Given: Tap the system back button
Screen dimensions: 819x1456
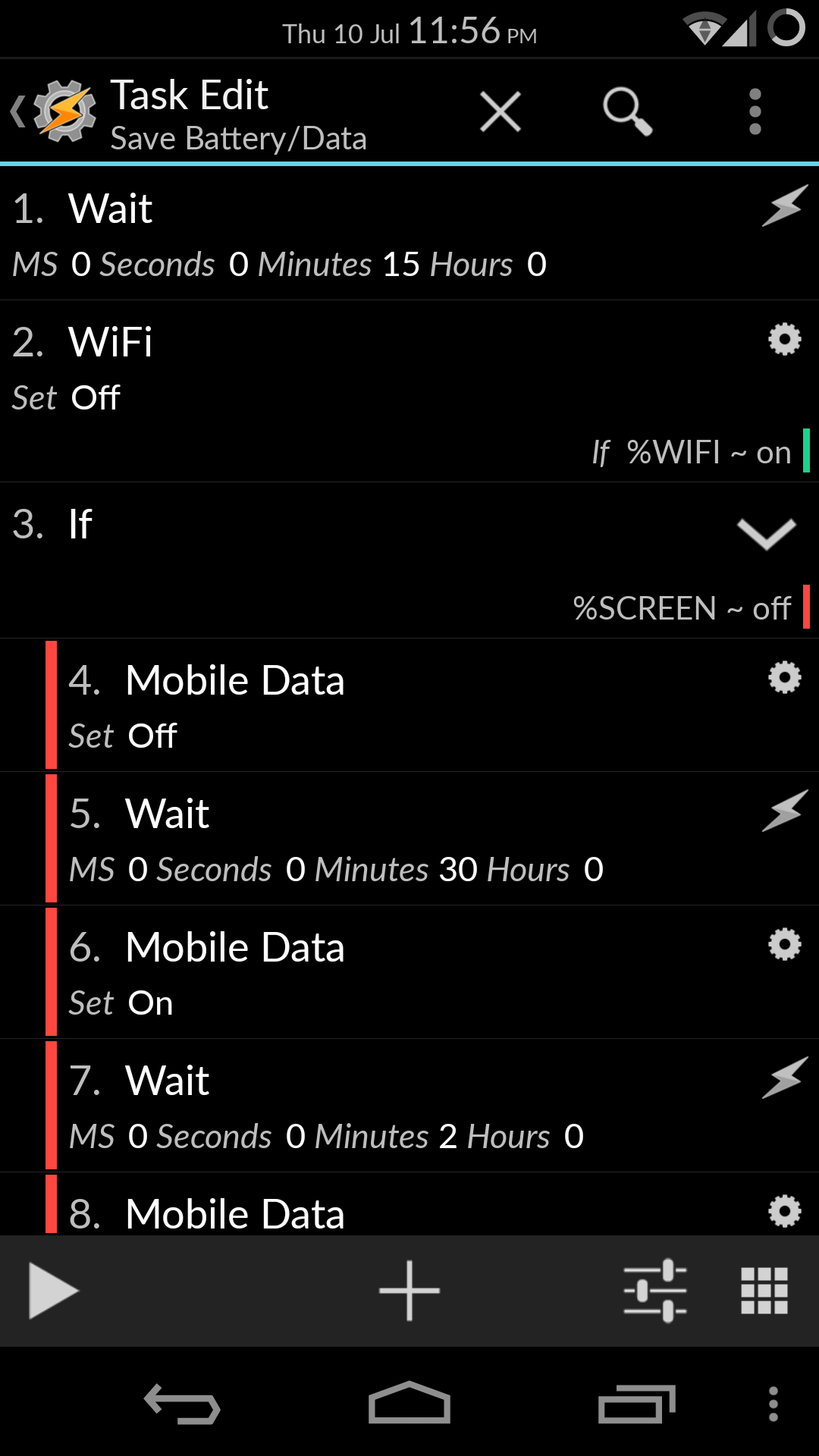Looking at the screenshot, I should [183, 1404].
